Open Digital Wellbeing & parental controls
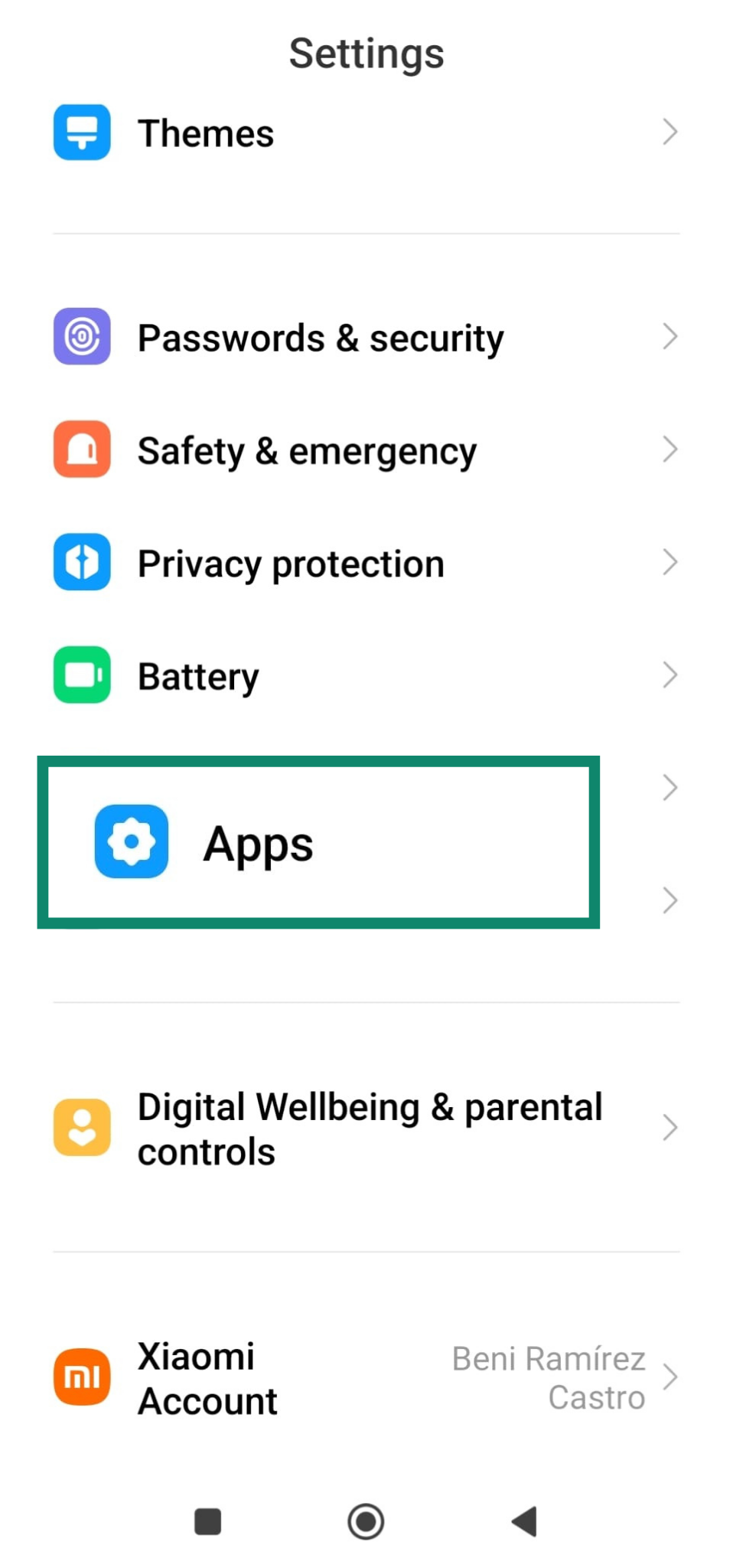The width and height of the screenshot is (733, 1568). (369, 1129)
